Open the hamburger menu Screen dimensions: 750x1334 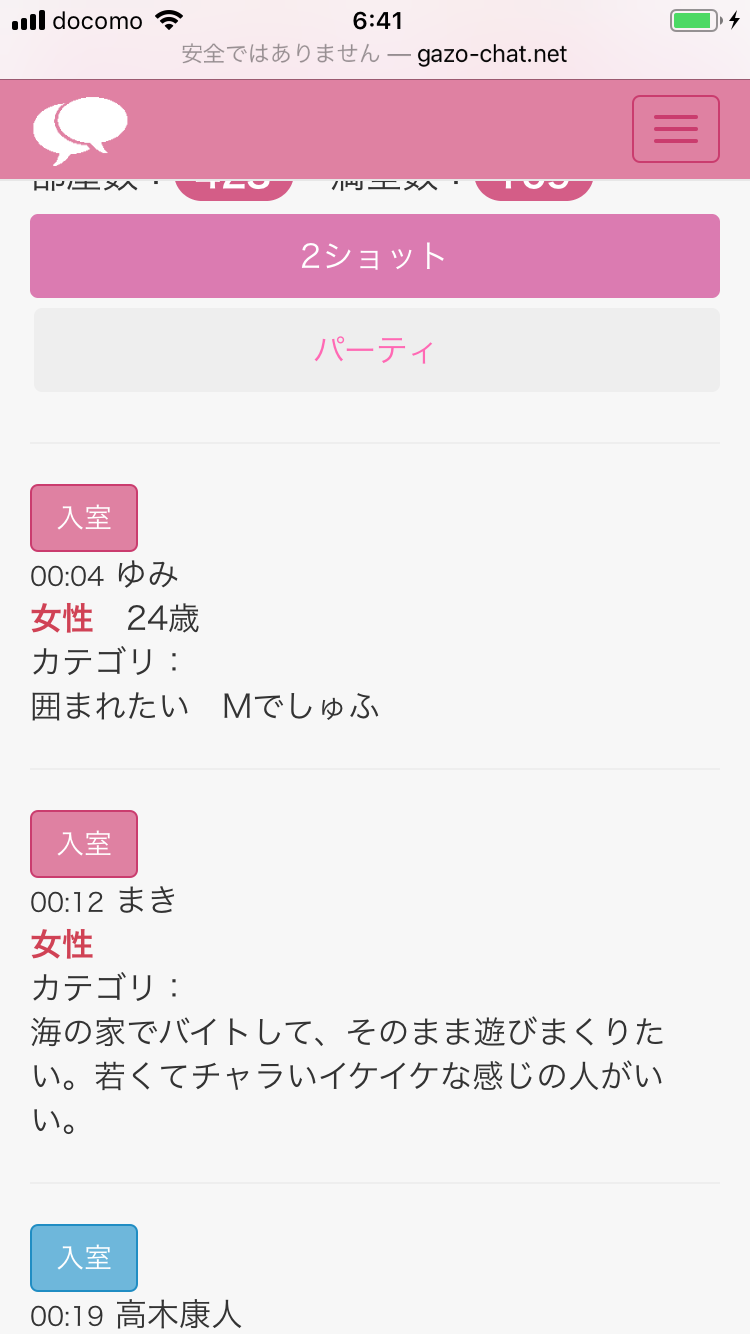coord(675,129)
